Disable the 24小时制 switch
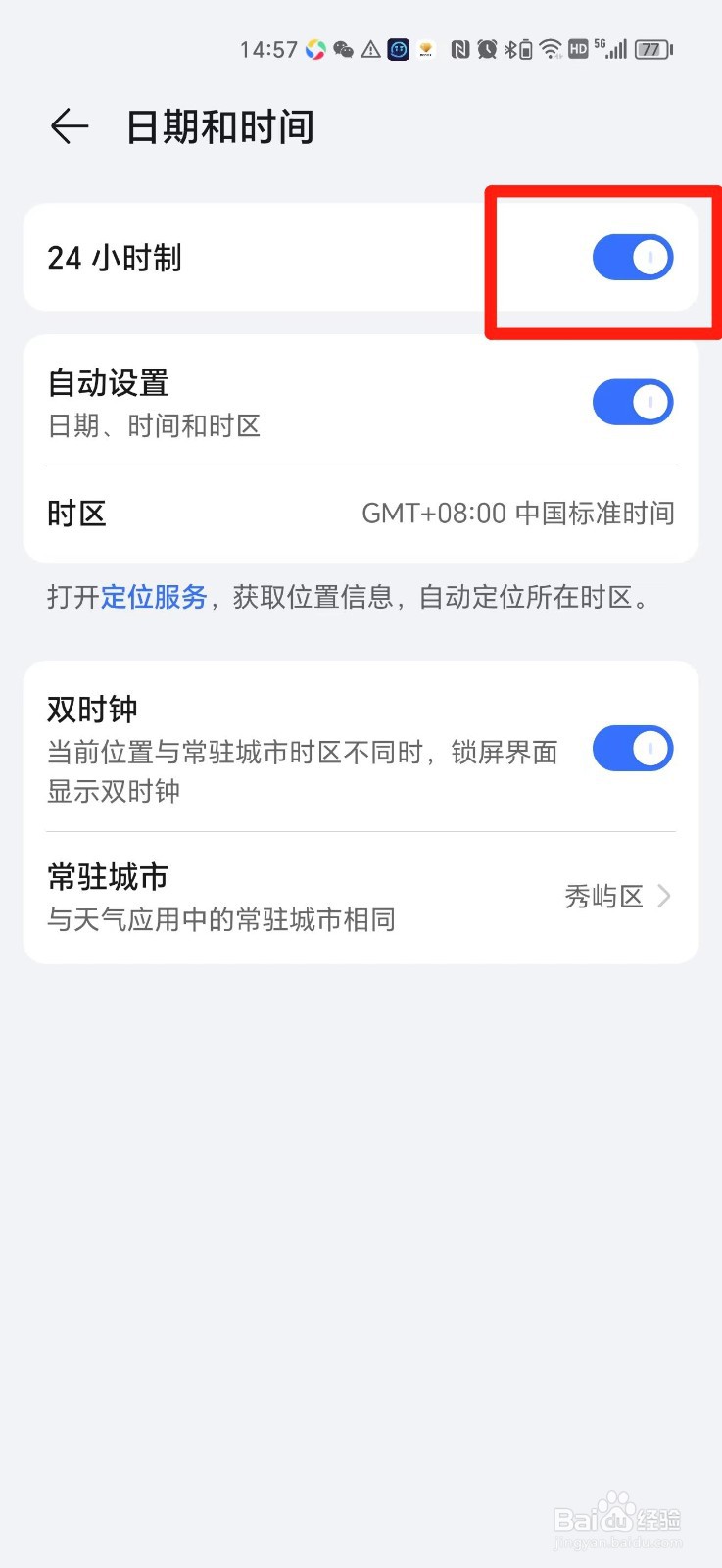This screenshot has width=722, height=1568. point(632,257)
